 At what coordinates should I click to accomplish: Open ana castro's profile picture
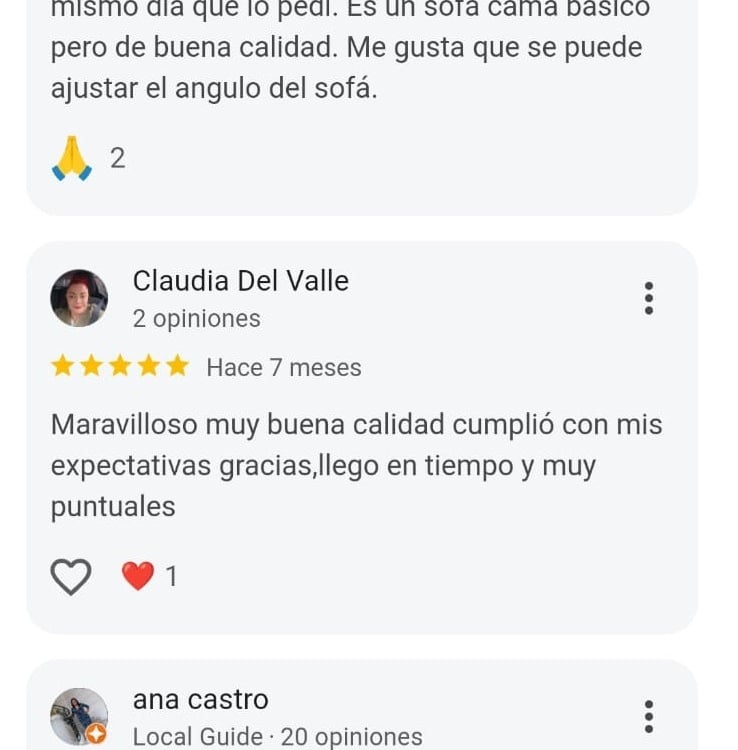click(79, 716)
